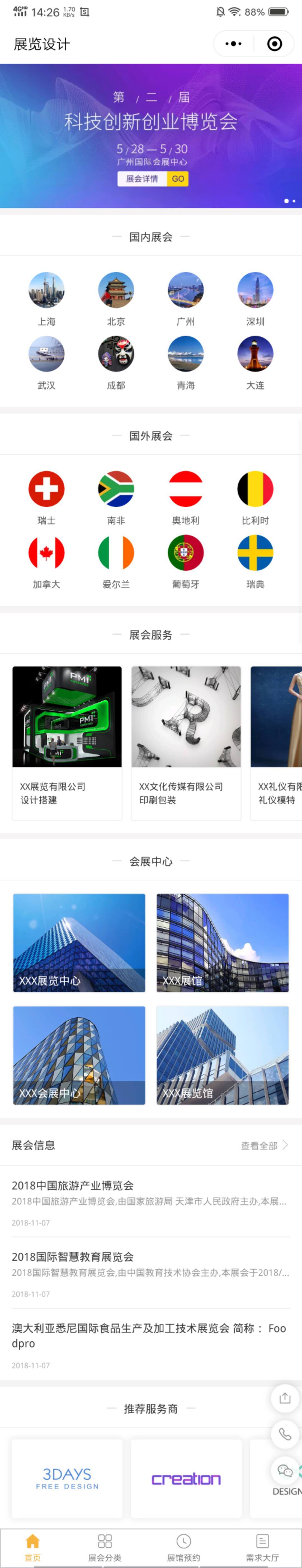View the XX文化传媒有限公司 印刷包装 service
The width and height of the screenshot is (302, 1568).
pyautogui.click(x=186, y=743)
